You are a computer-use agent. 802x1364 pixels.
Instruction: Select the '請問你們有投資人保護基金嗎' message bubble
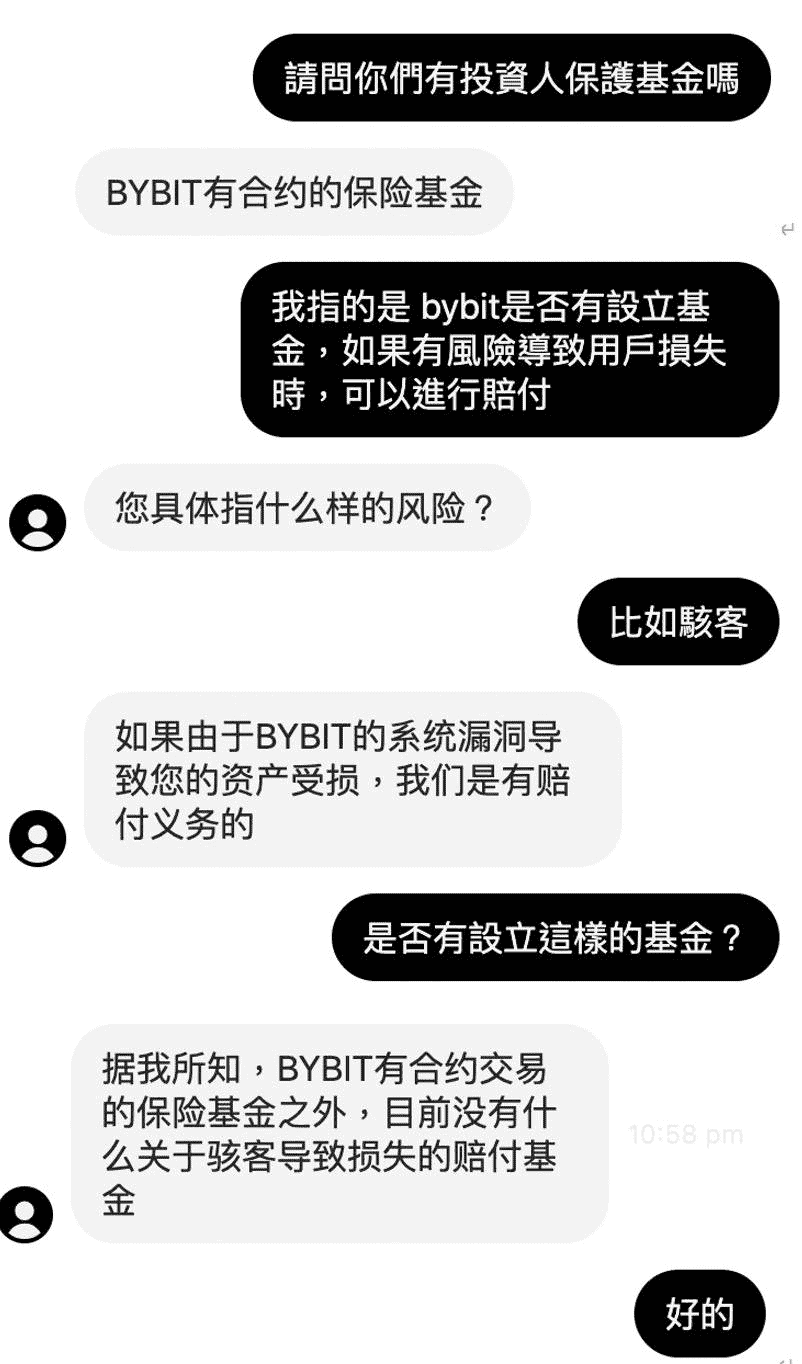(513, 78)
